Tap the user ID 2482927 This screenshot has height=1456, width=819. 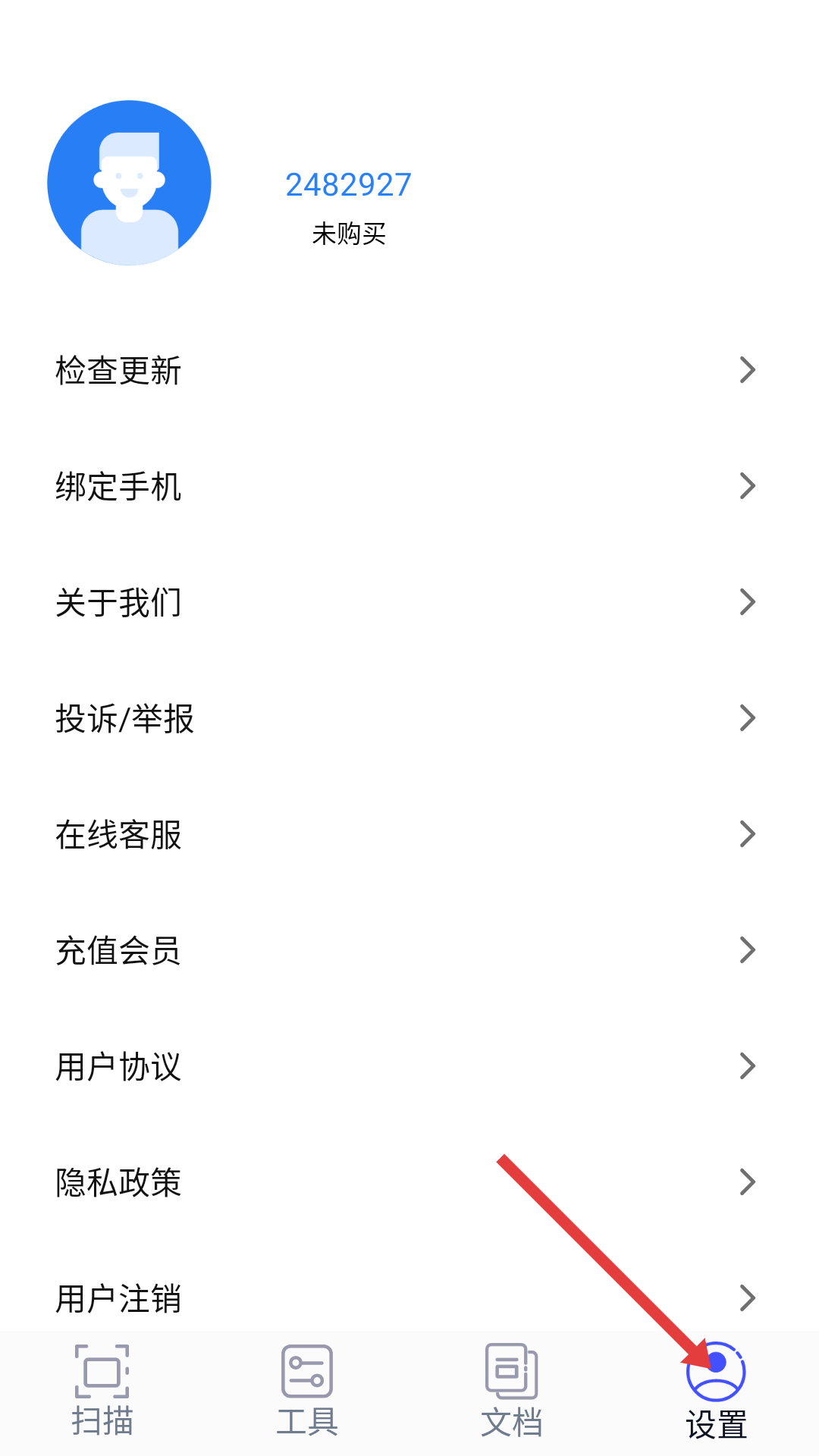pyautogui.click(x=349, y=185)
